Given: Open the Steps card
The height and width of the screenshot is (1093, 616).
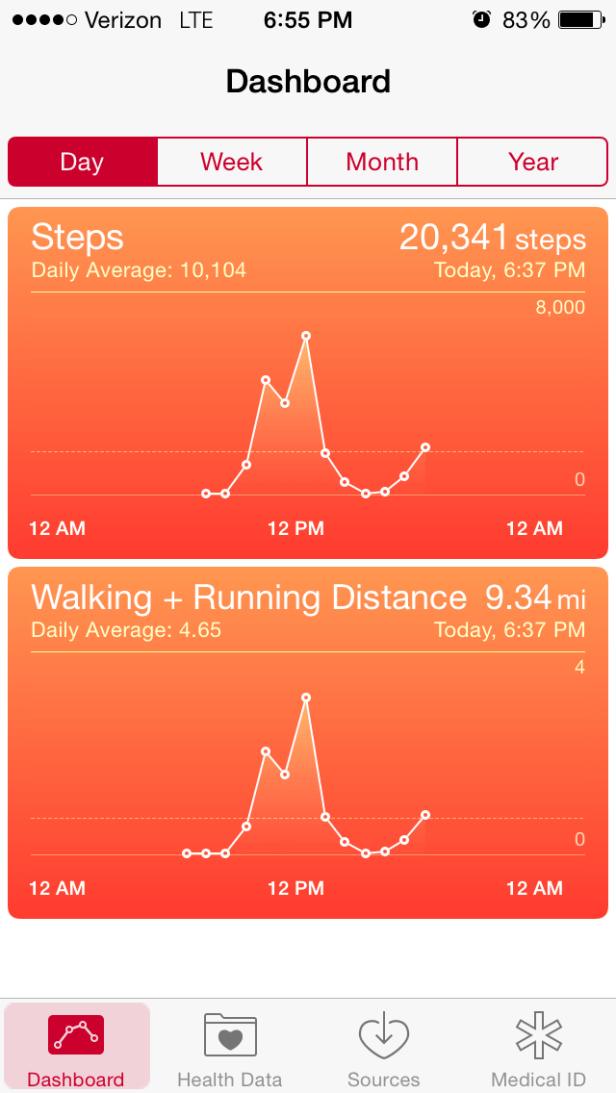Looking at the screenshot, I should (308, 382).
